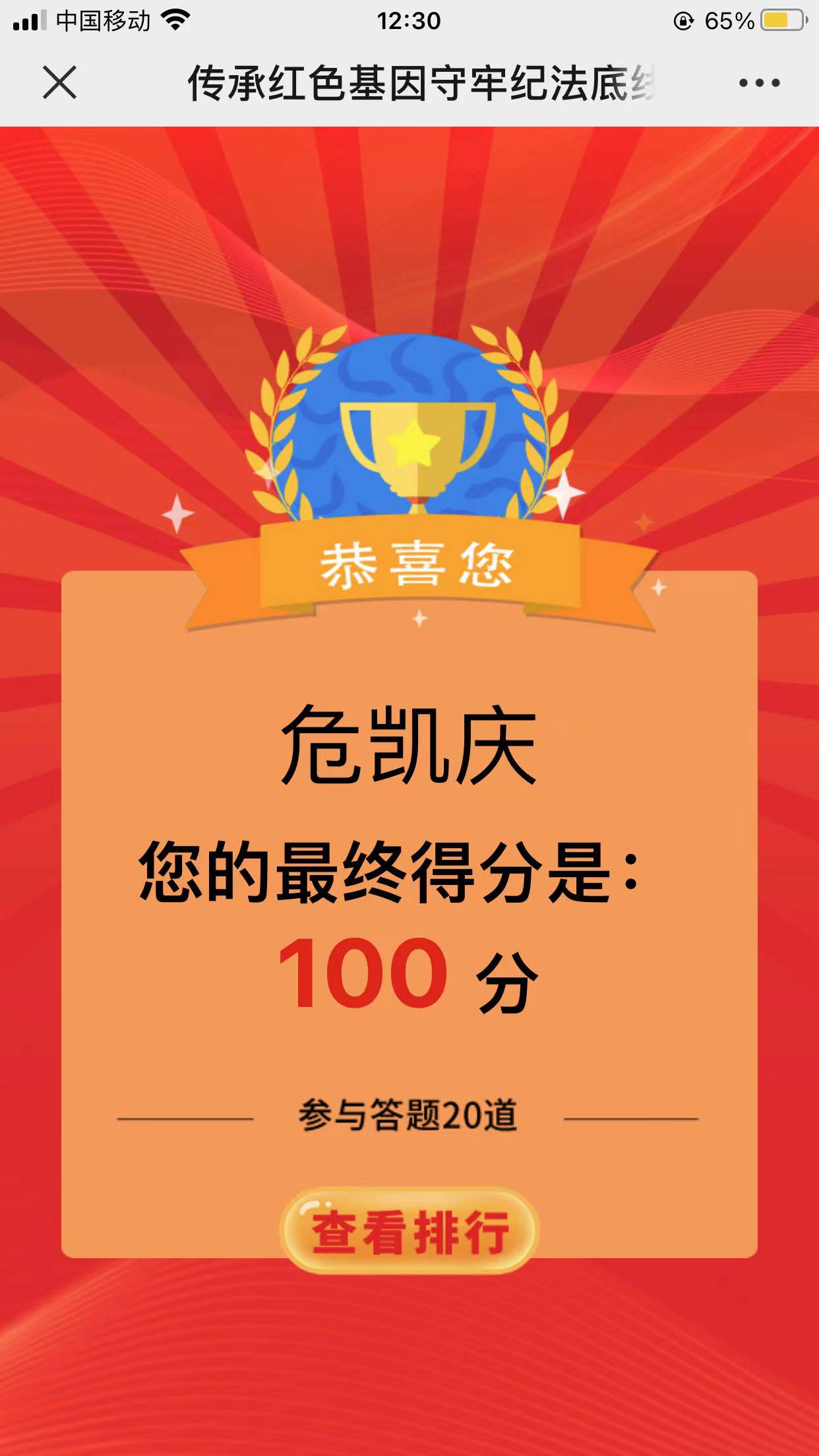The width and height of the screenshot is (819, 1456).
Task: Open the three-dot overflow menu
Action: 759,83
